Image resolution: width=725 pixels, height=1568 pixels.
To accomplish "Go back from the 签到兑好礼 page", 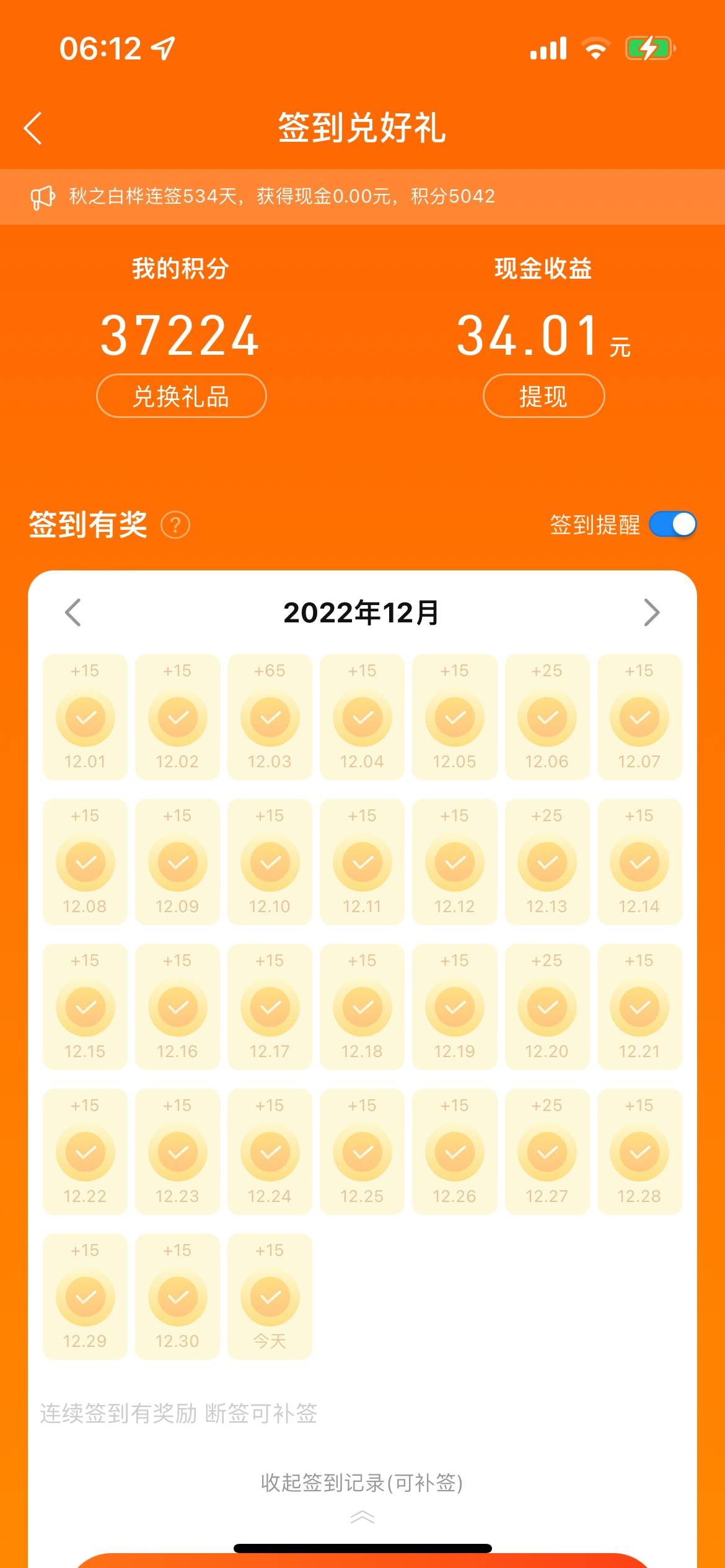I will tap(33, 128).
